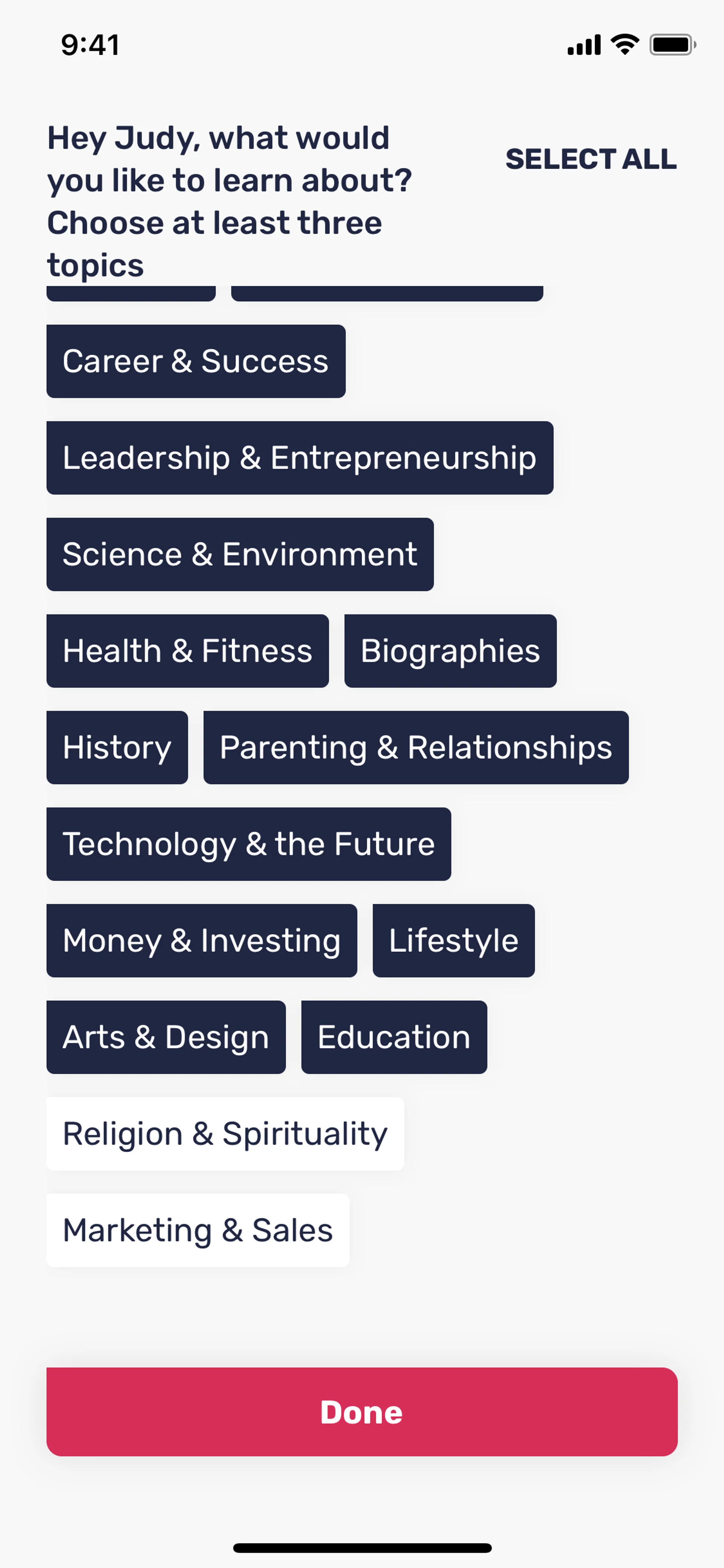724x1568 pixels.
Task: Deselect Money & Investing
Action: click(201, 940)
